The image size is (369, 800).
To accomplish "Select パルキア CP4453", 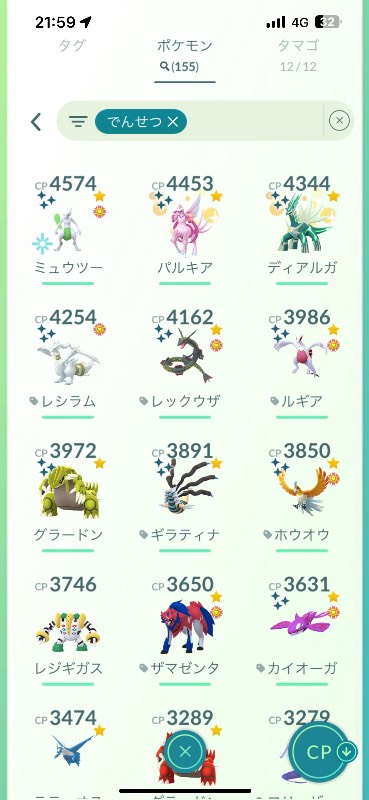I will (x=185, y=230).
